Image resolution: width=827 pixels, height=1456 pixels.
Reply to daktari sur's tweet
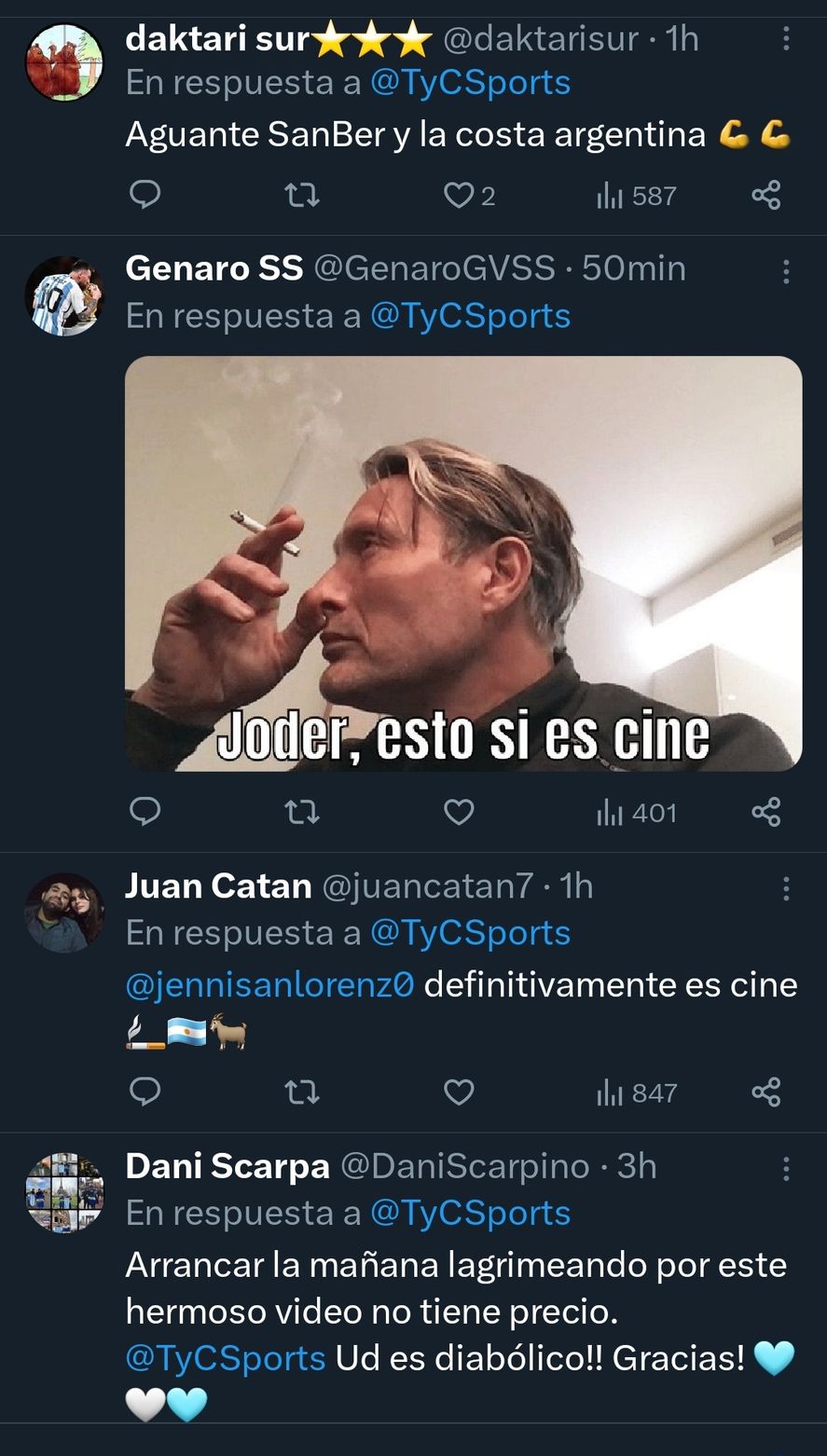[x=145, y=195]
